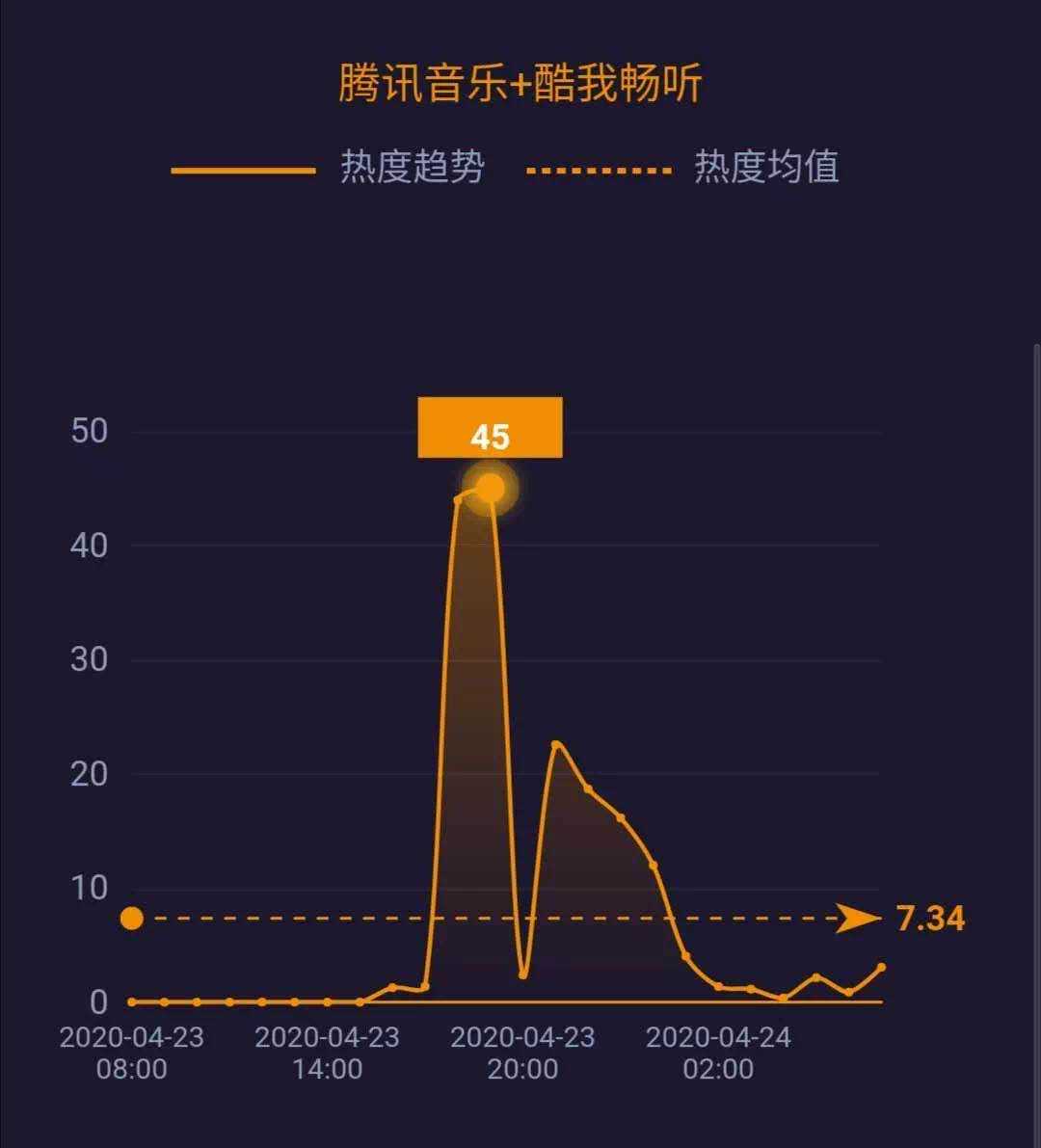
Task: Select the highlighted peak point showing 45
Action: pos(490,489)
